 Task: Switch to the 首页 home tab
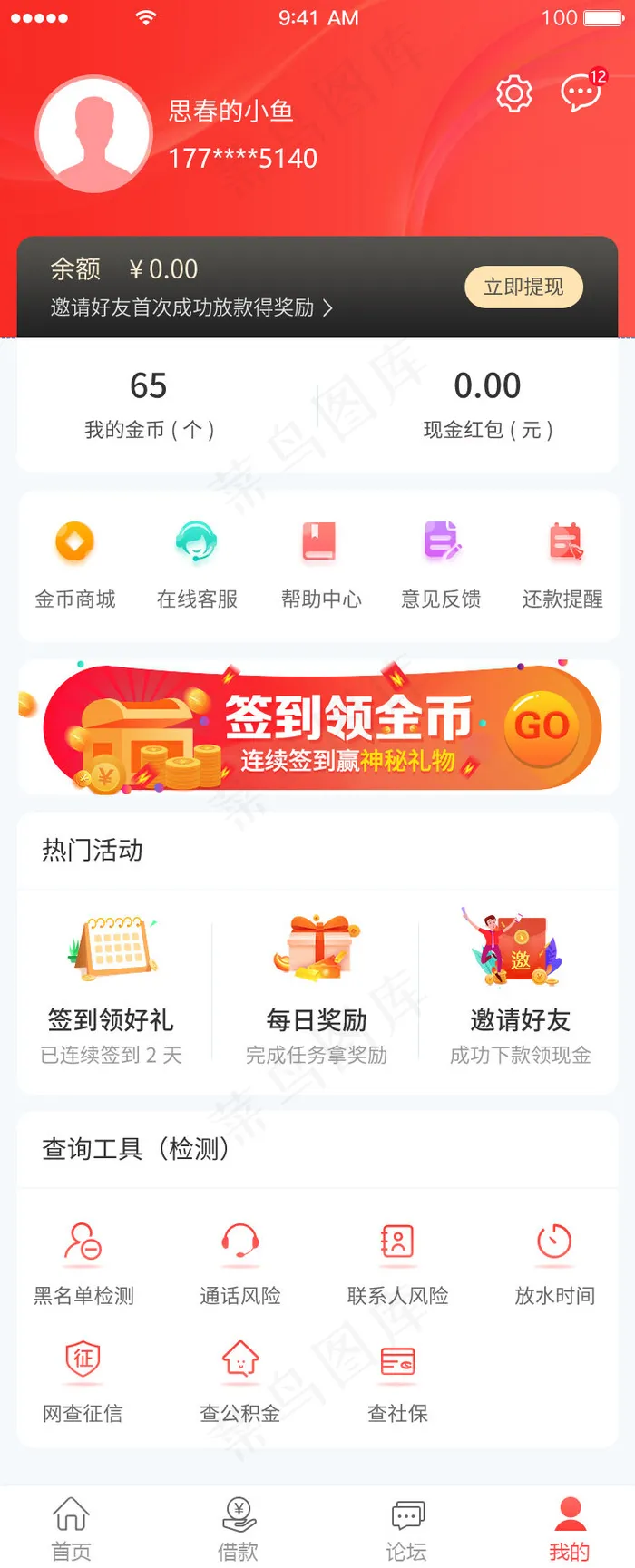71,1528
